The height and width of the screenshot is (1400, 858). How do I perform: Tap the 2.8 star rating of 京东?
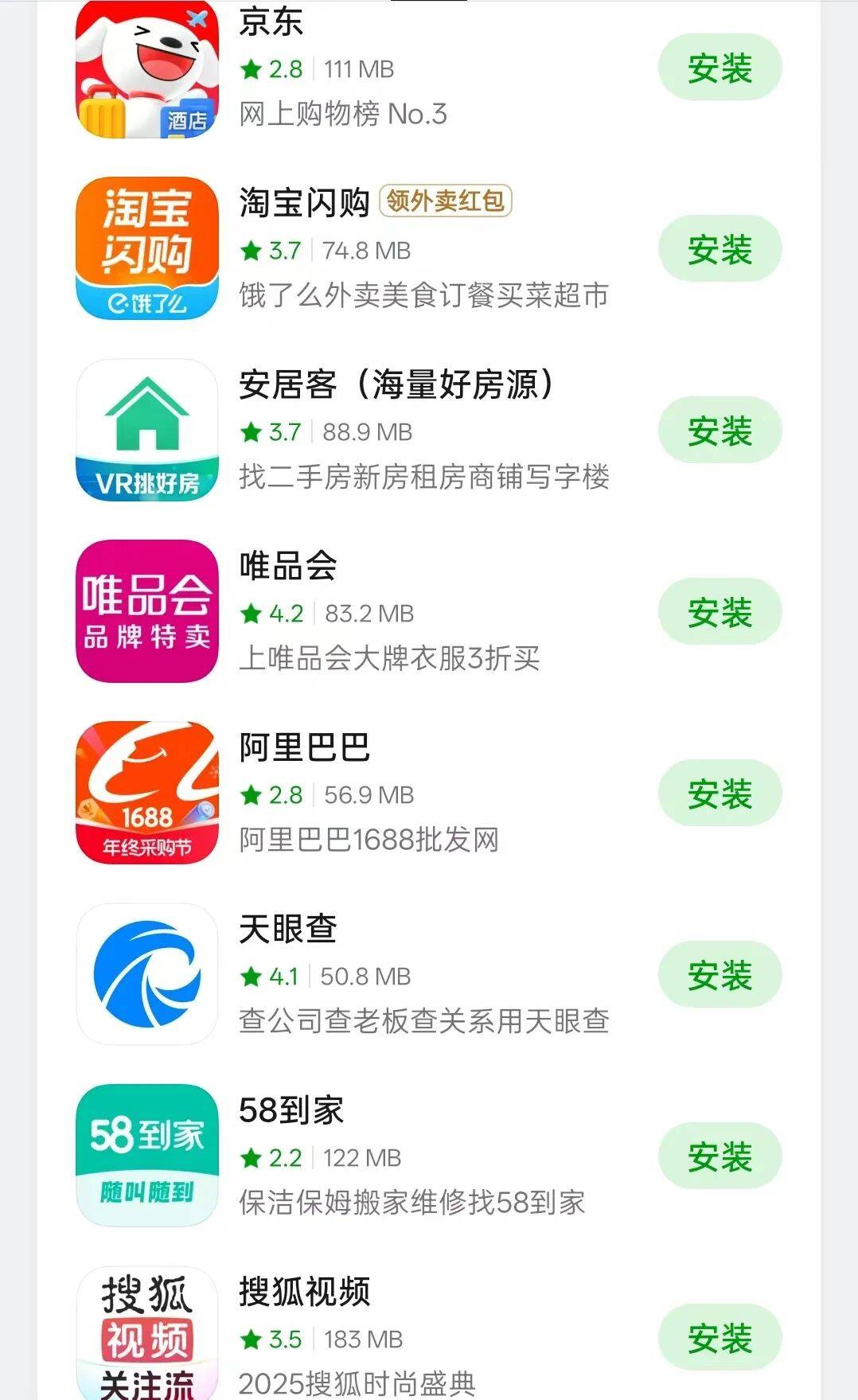point(271,69)
